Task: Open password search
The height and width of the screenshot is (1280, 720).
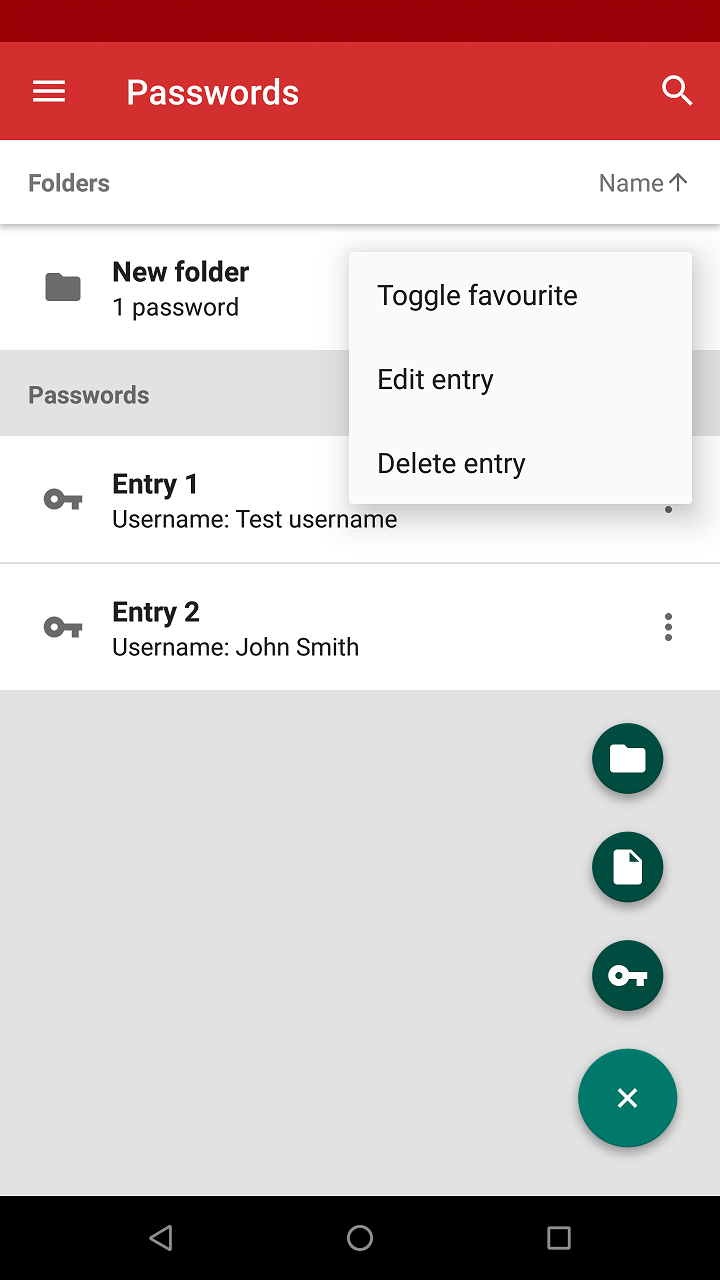Action: [677, 92]
